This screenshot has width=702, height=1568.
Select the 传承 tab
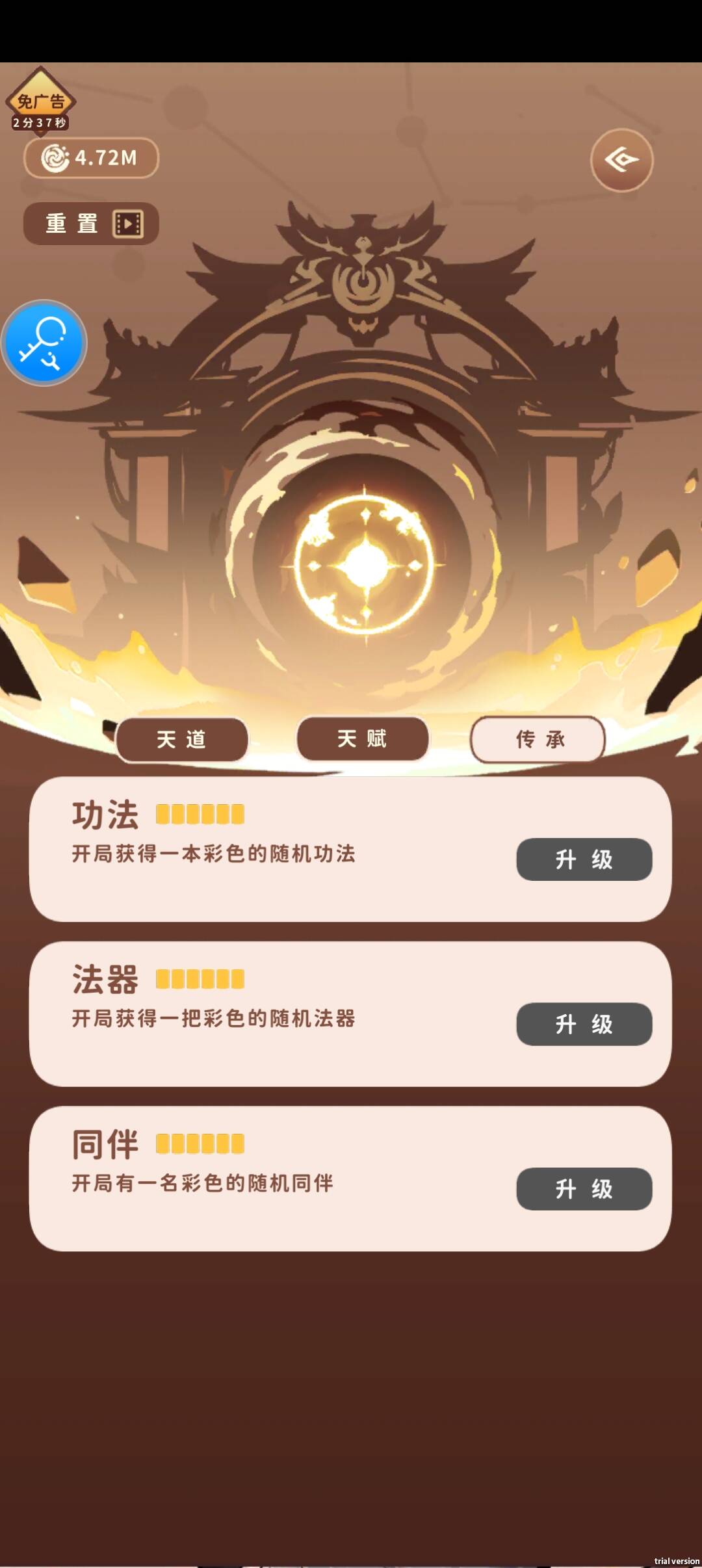[x=538, y=739]
